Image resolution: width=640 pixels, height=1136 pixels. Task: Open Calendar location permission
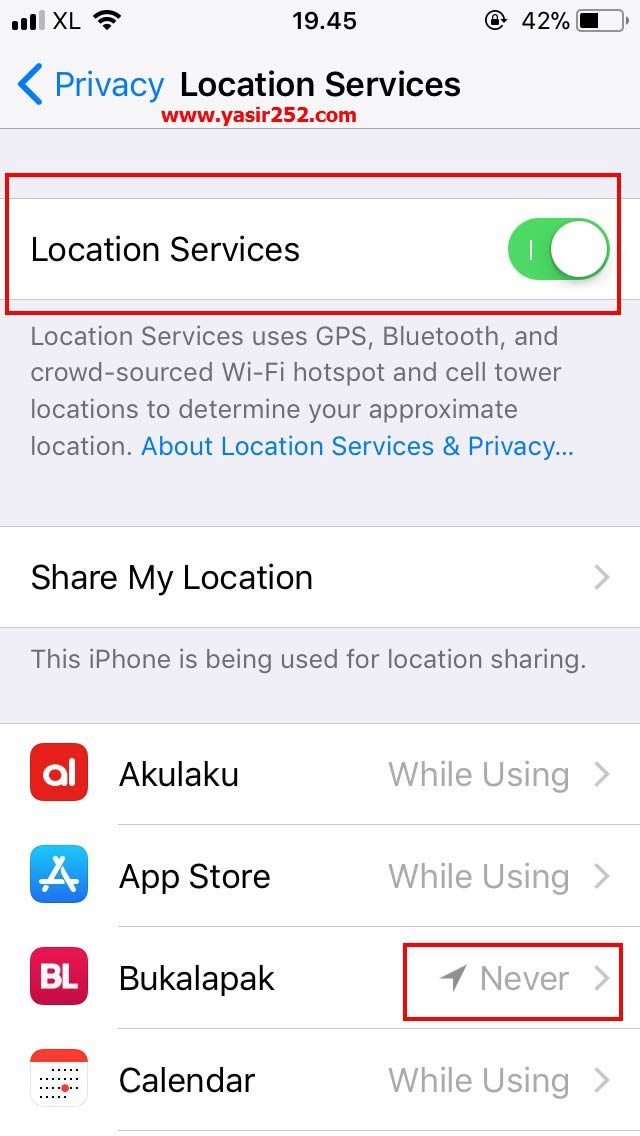pyautogui.click(x=320, y=1080)
